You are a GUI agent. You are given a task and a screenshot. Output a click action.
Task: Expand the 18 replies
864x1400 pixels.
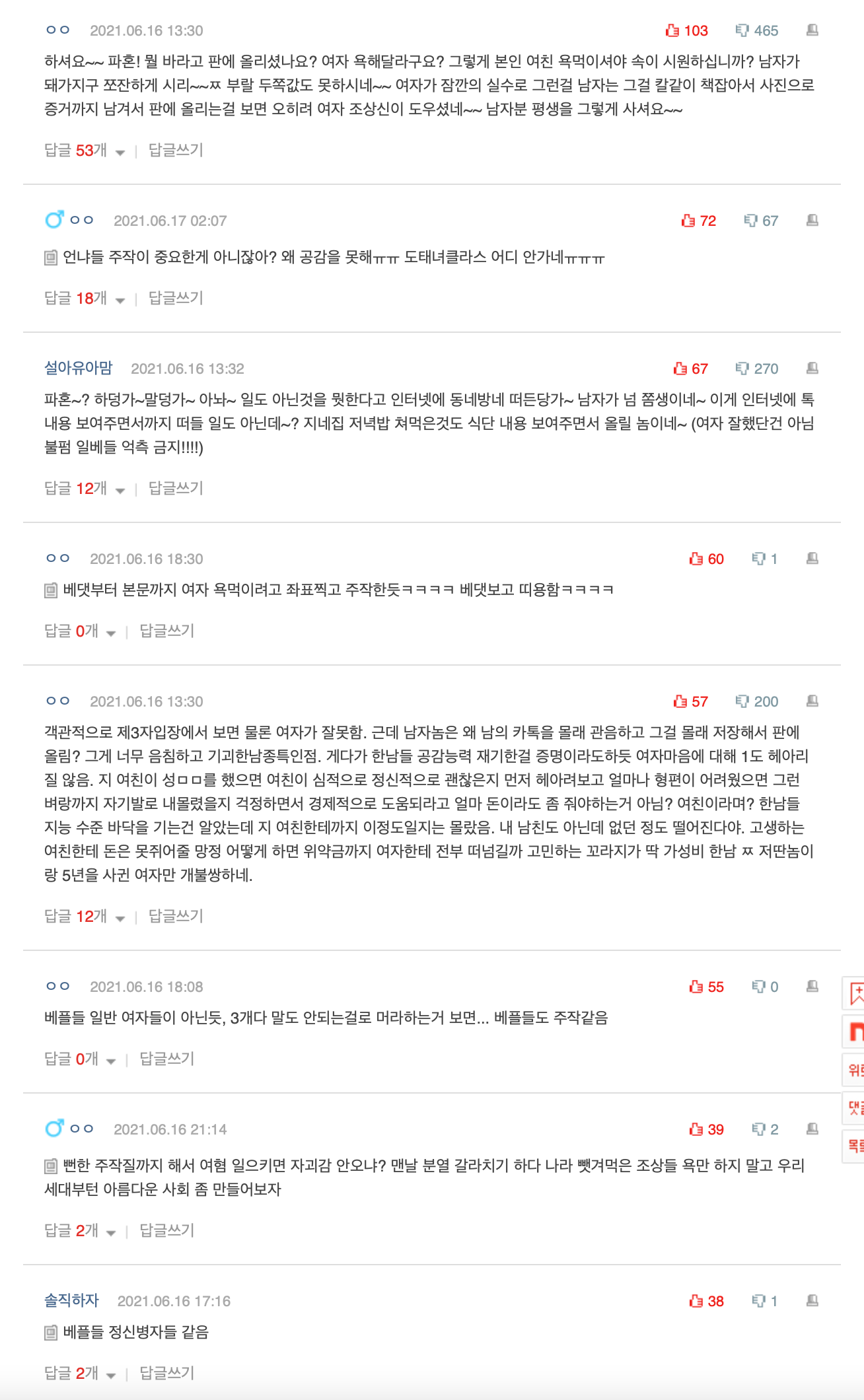click(84, 298)
